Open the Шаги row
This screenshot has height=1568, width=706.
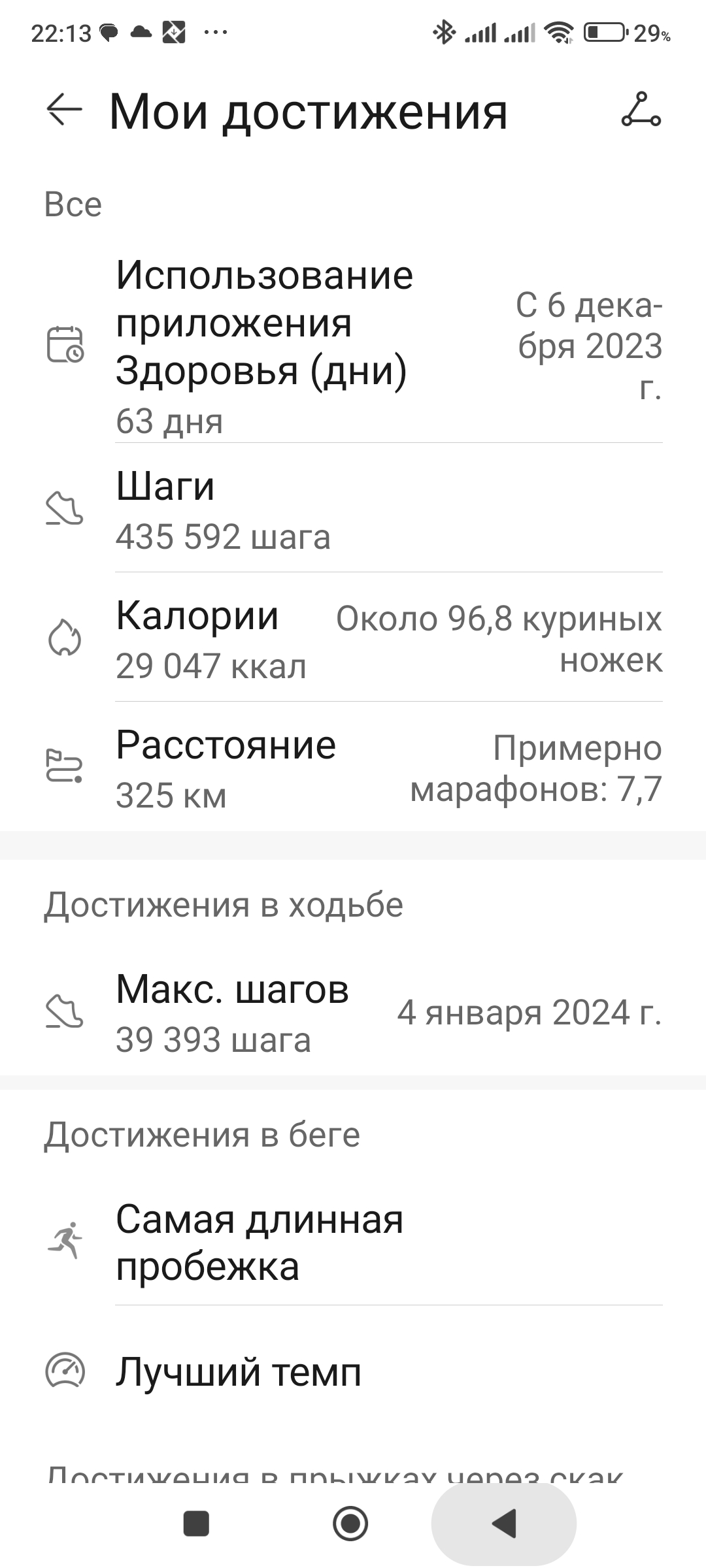(x=353, y=510)
